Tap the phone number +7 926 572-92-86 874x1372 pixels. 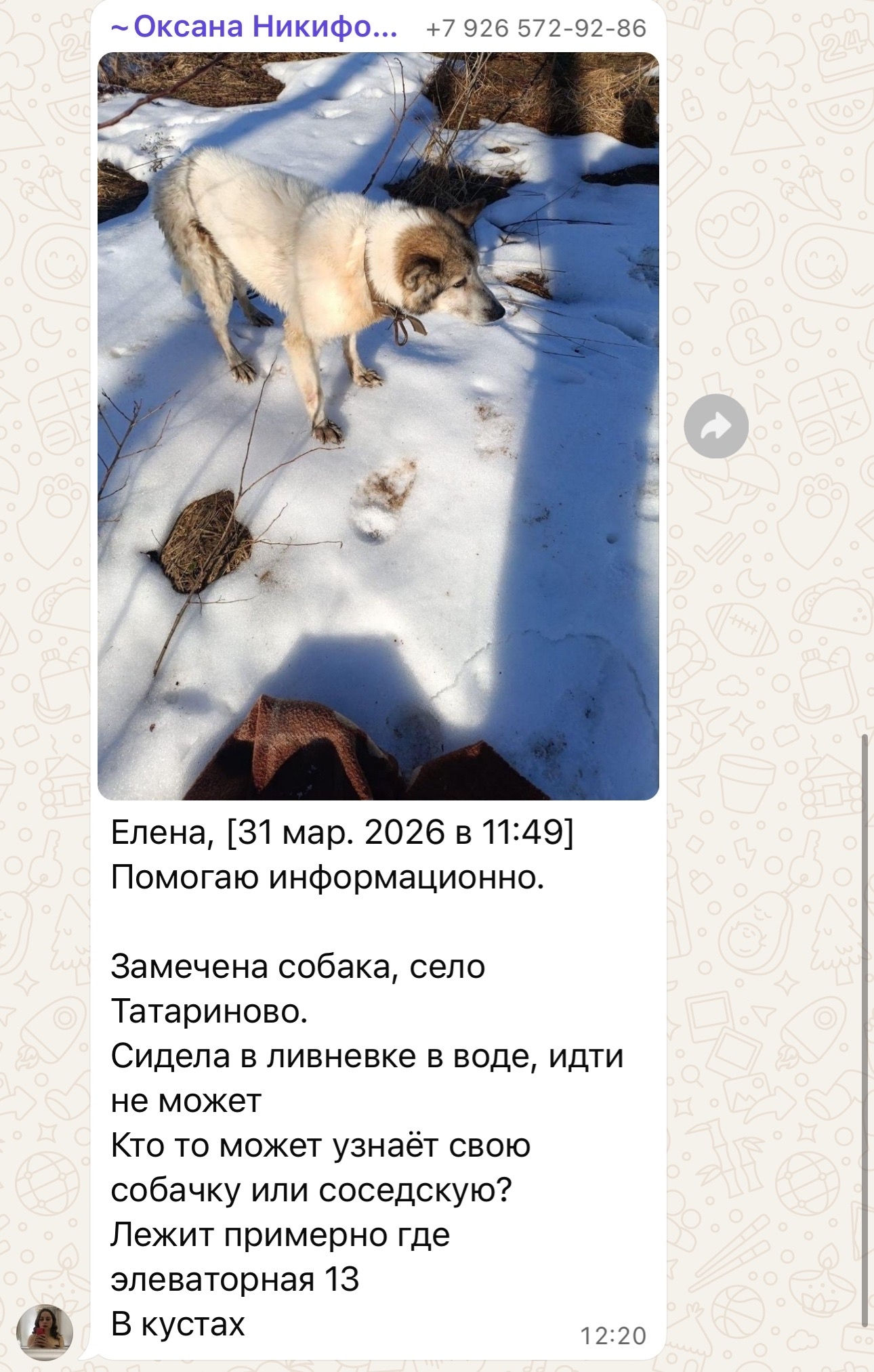[x=536, y=28]
